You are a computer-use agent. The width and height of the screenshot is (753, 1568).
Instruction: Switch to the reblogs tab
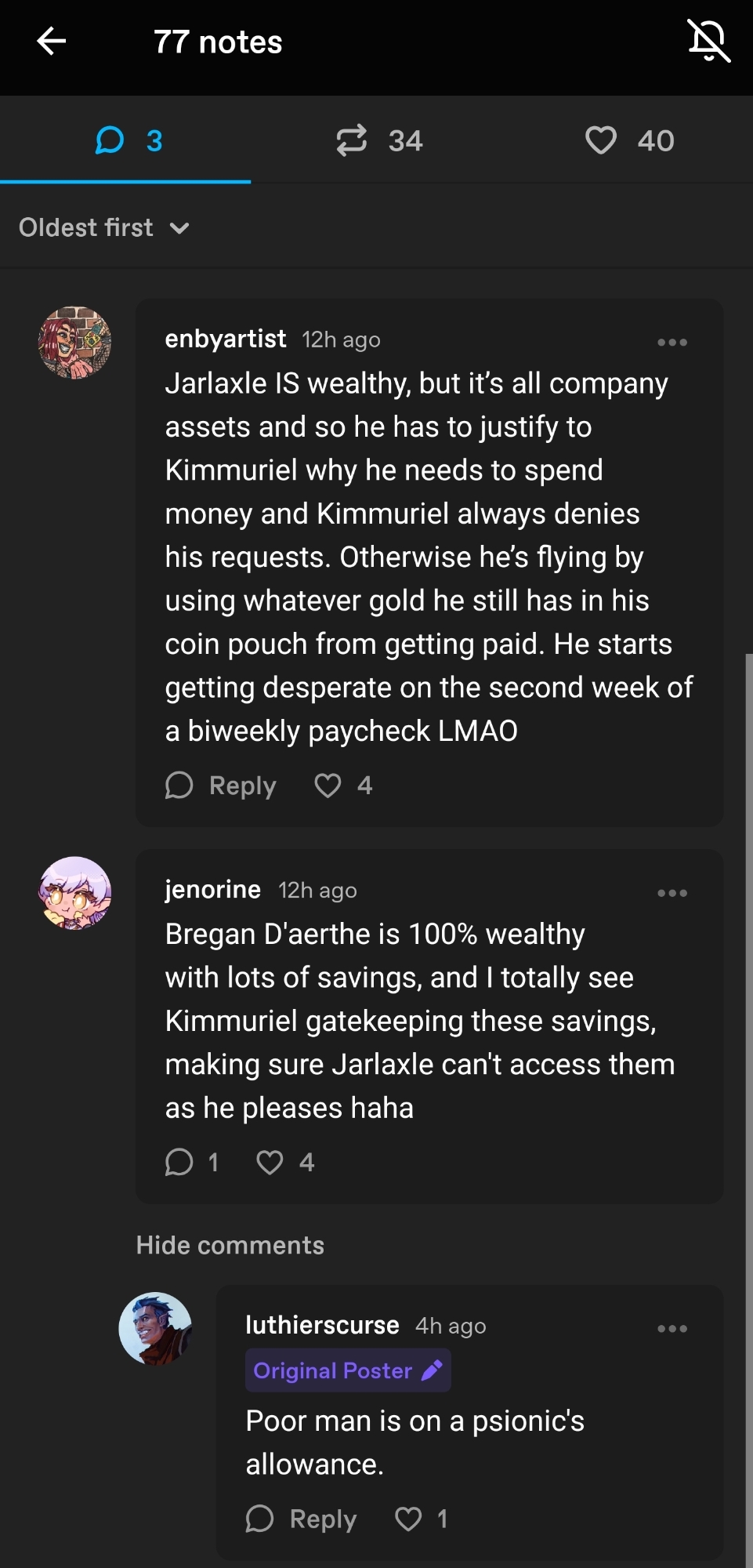[378, 141]
